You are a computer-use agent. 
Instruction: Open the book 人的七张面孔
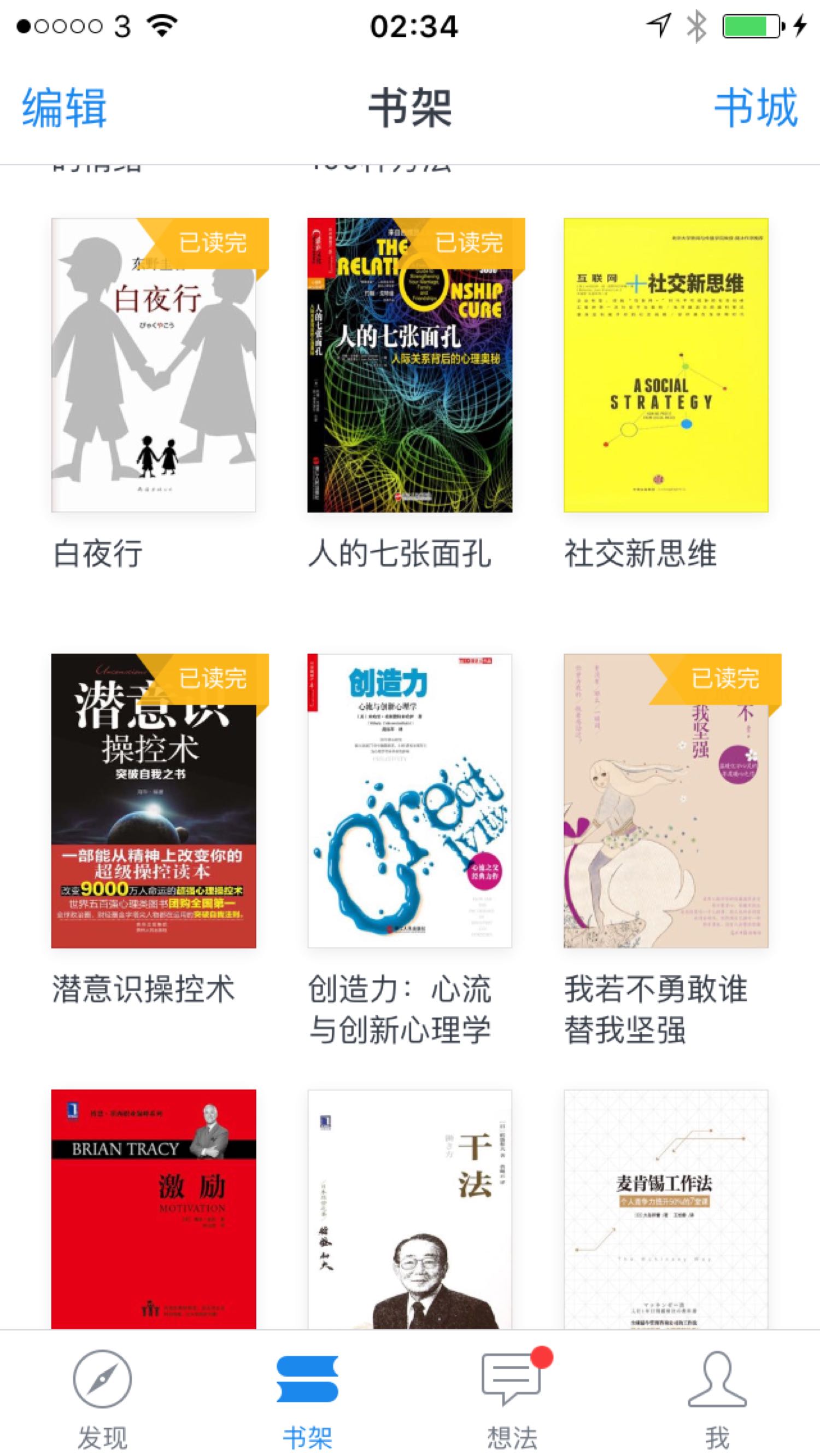410,365
